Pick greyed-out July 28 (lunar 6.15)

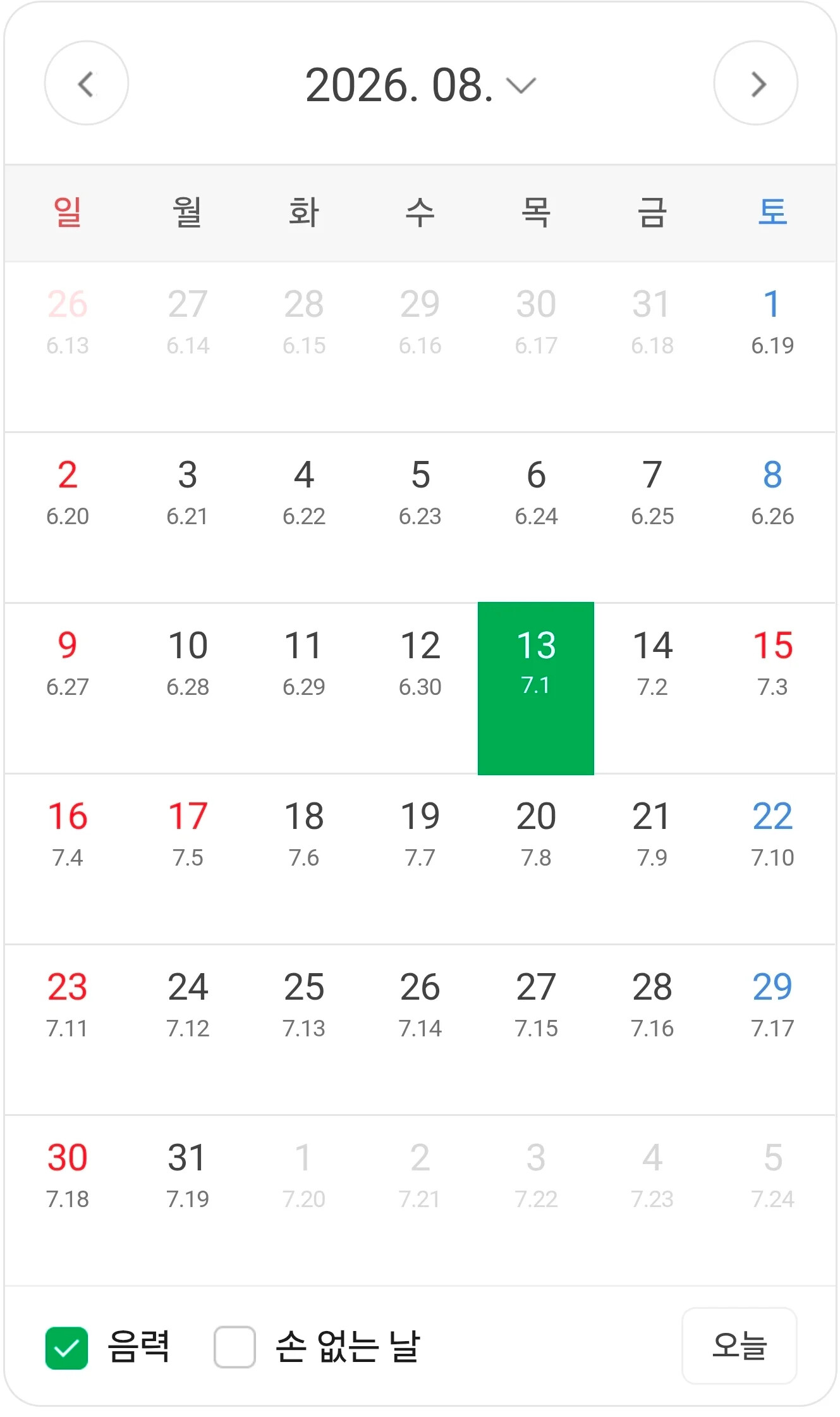304,347
